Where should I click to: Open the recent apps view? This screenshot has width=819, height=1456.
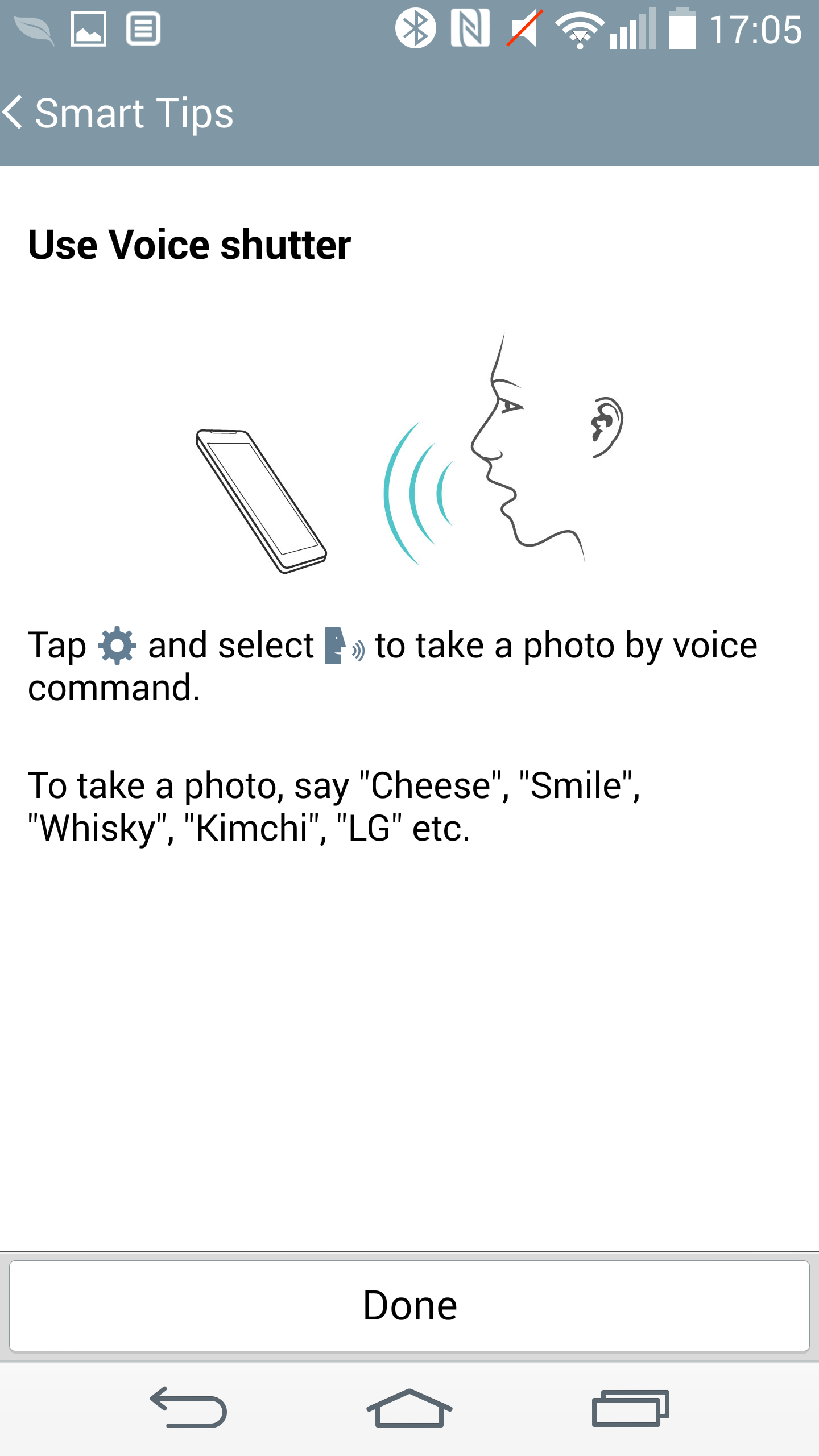coord(630,1408)
